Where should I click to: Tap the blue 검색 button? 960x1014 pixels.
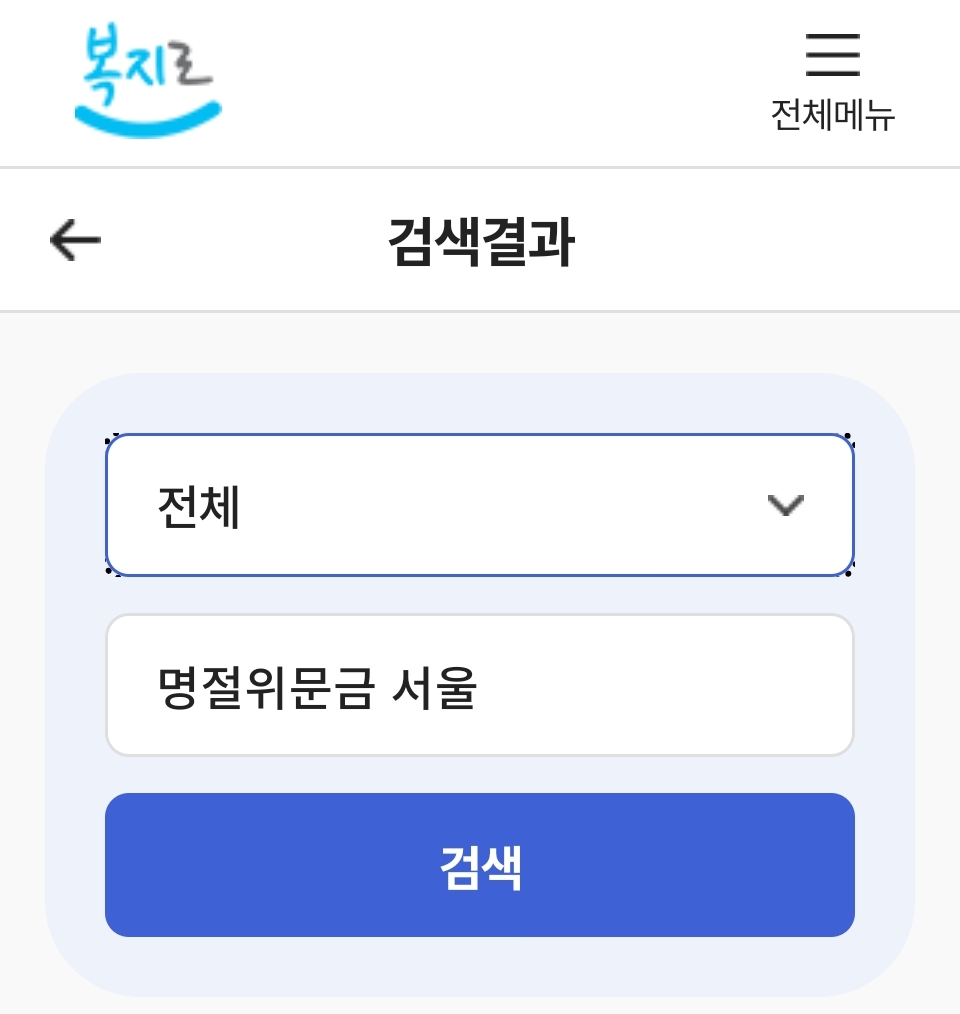[x=480, y=865]
